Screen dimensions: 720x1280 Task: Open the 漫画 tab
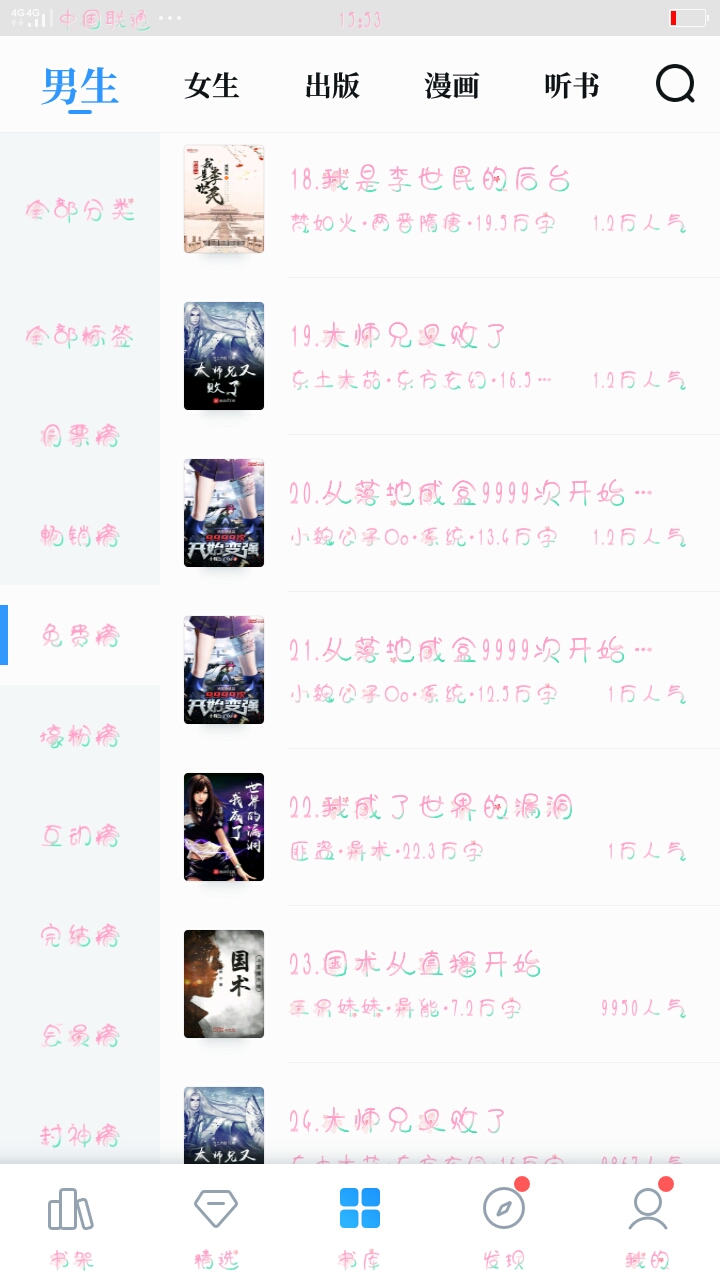coord(452,86)
